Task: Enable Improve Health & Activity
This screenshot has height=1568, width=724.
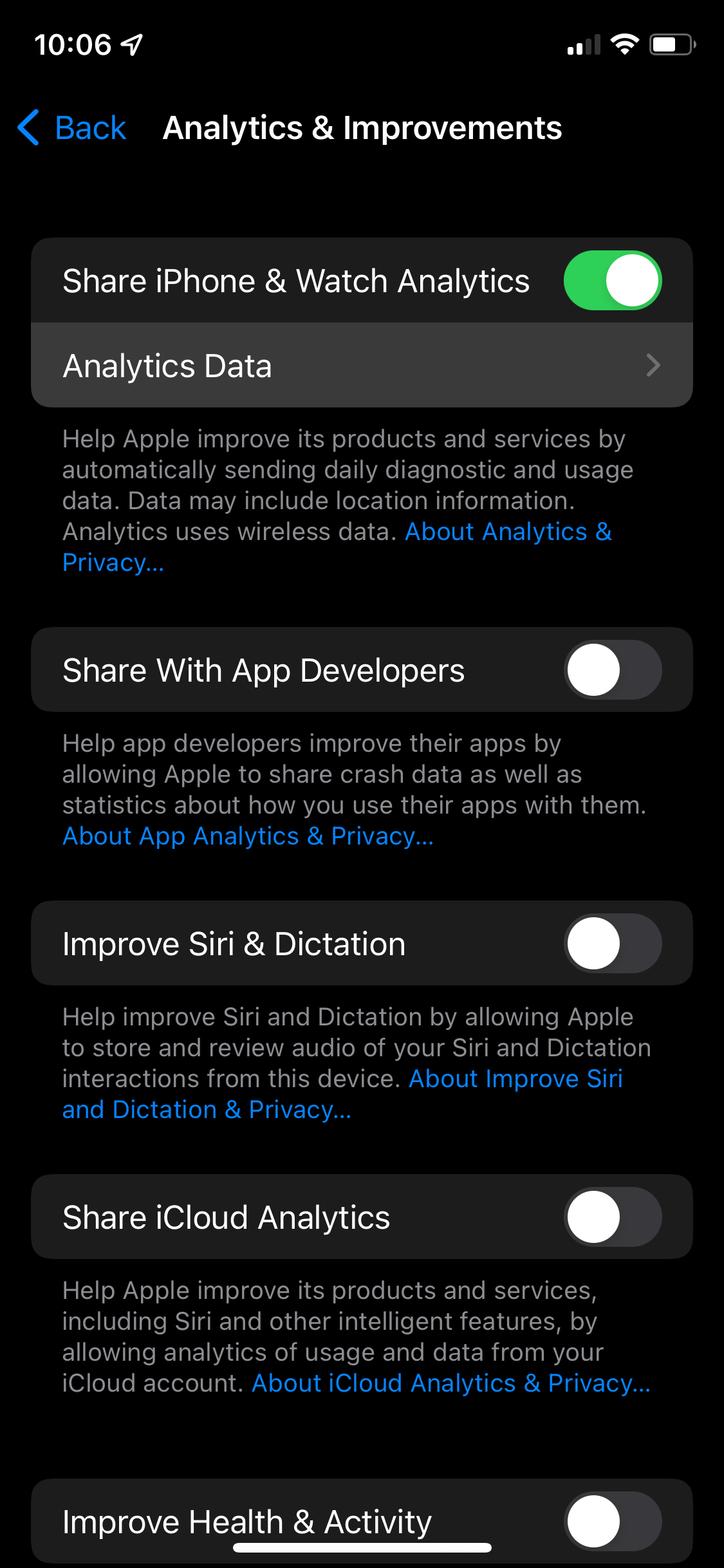Action: coord(612,1521)
